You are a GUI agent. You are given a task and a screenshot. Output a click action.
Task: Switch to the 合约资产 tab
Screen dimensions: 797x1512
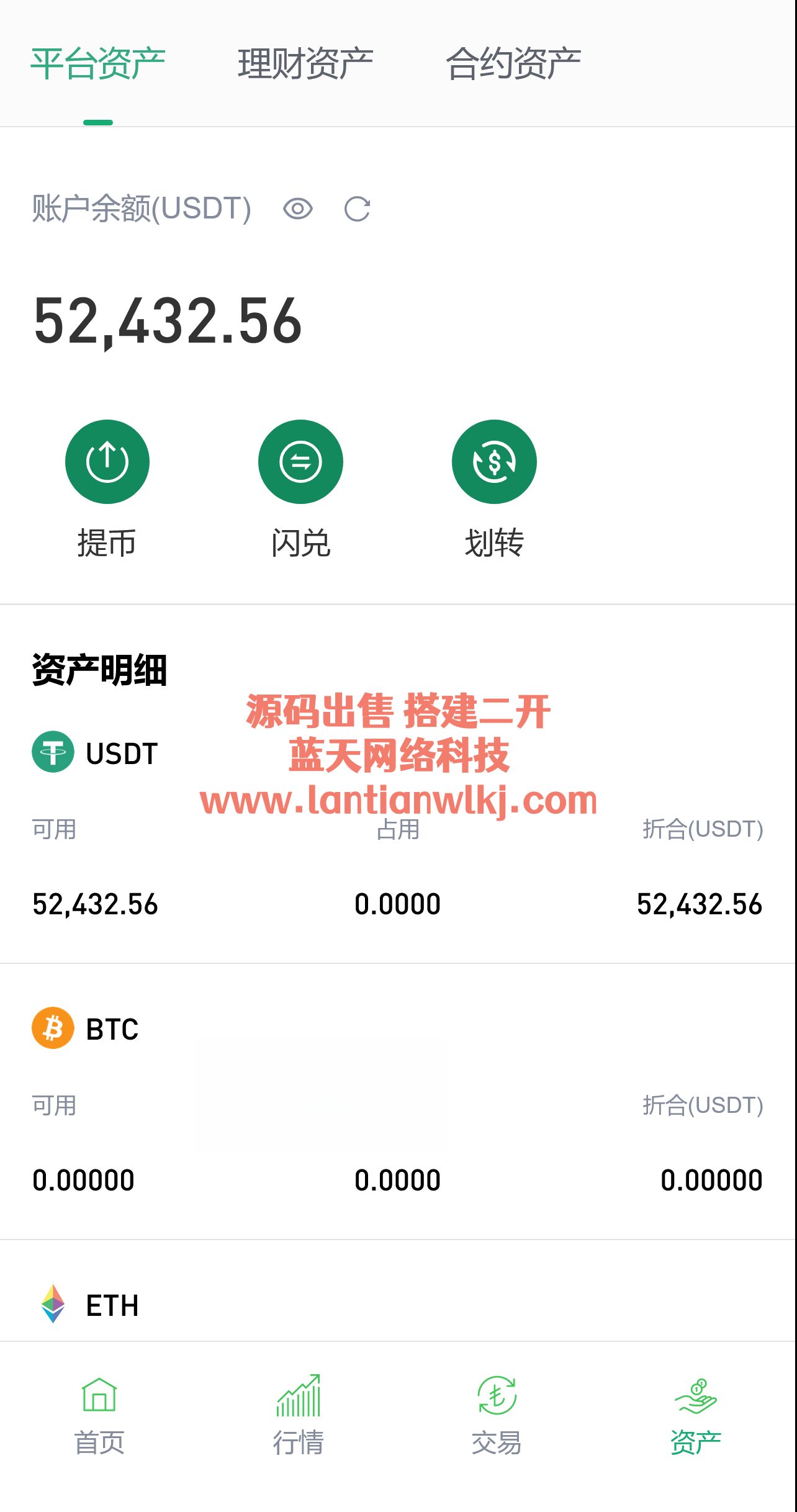tap(513, 64)
